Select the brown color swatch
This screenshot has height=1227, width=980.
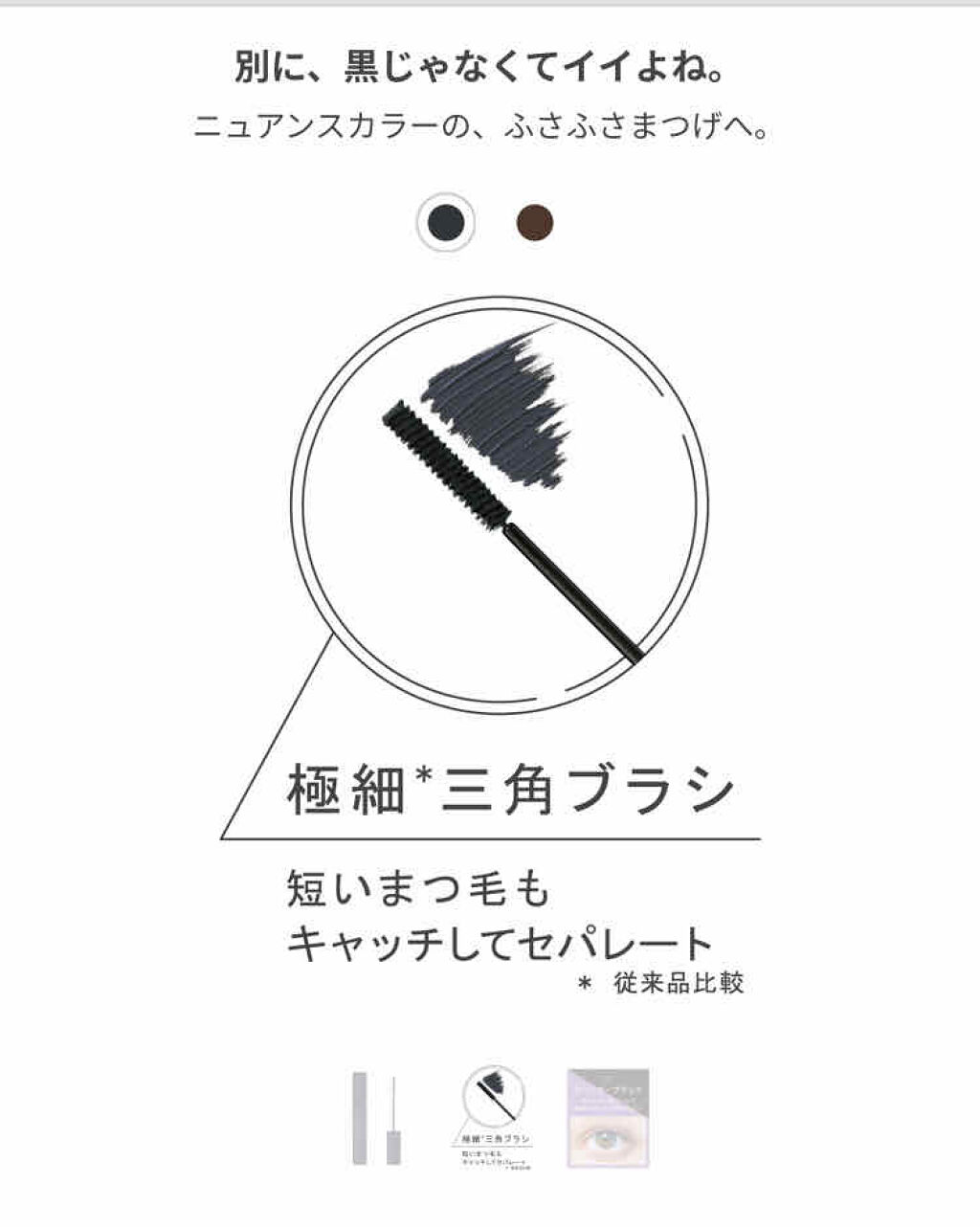[x=534, y=222]
